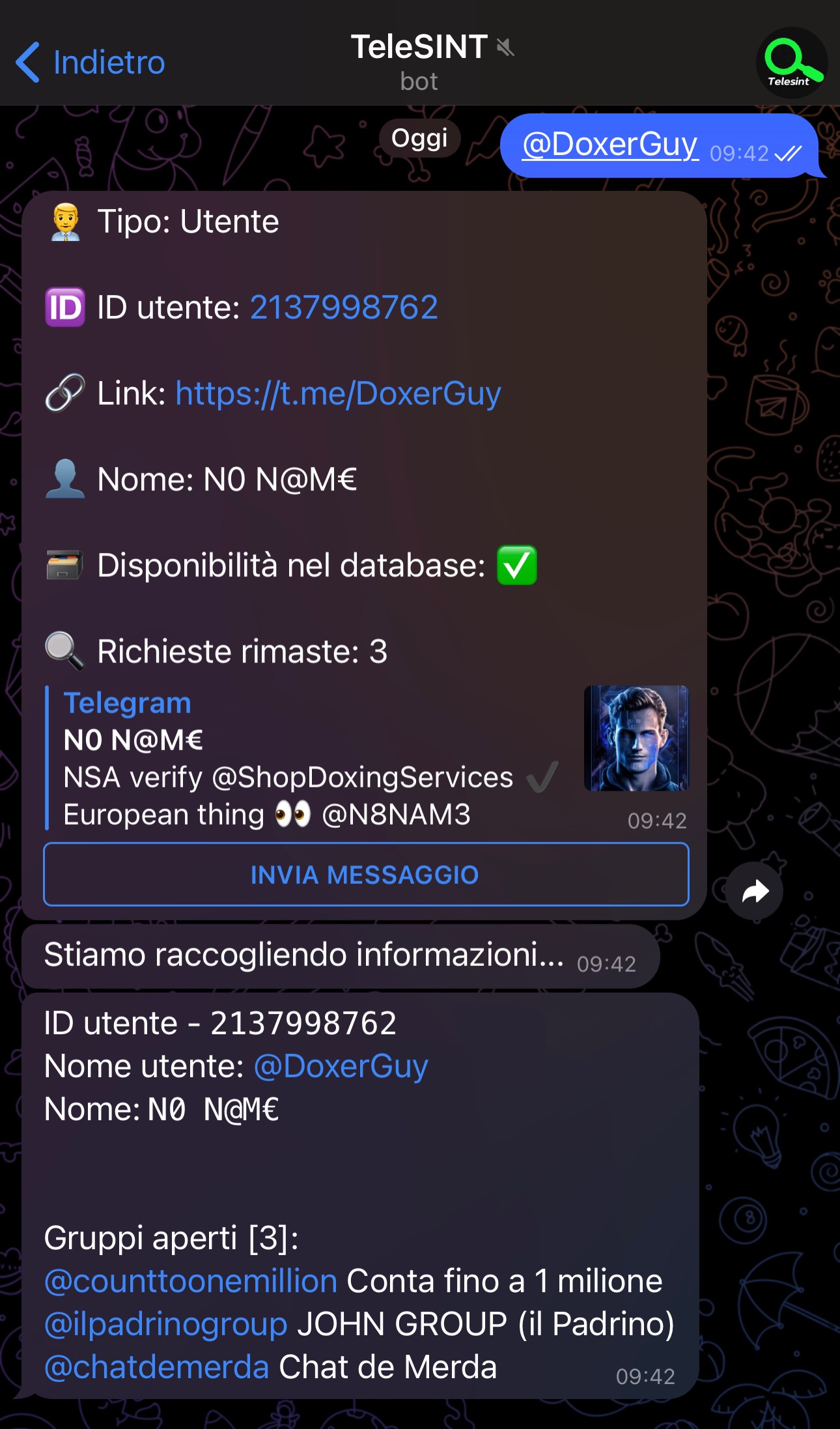Screen dimensions: 840x1429
Task: Open the https://t.me/DoxerGuy link
Action: pyautogui.click(x=338, y=393)
